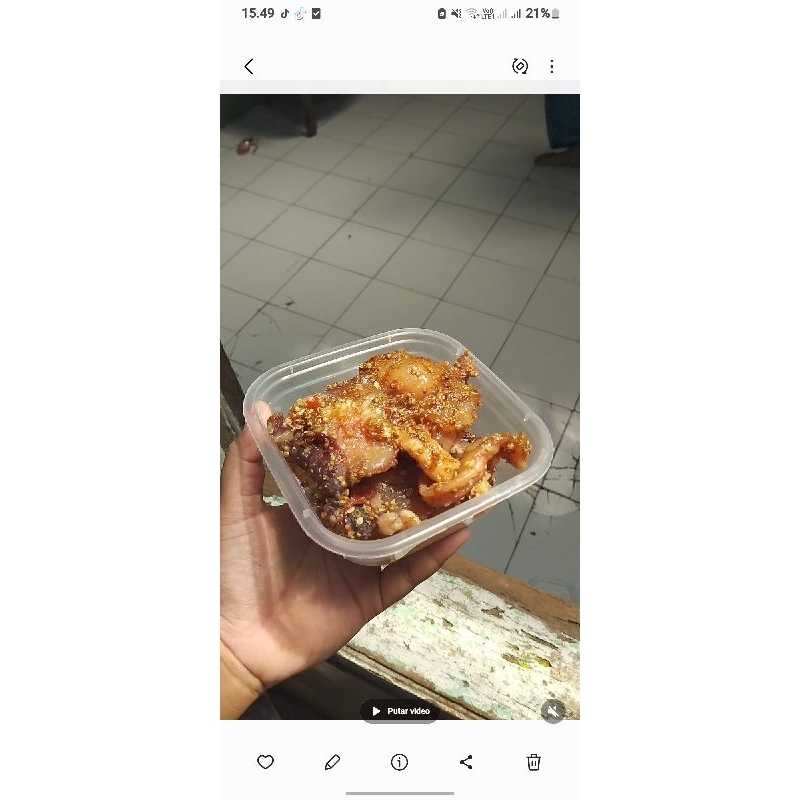Mark this item as favorite with heart
The height and width of the screenshot is (800, 800).
pyautogui.click(x=265, y=762)
